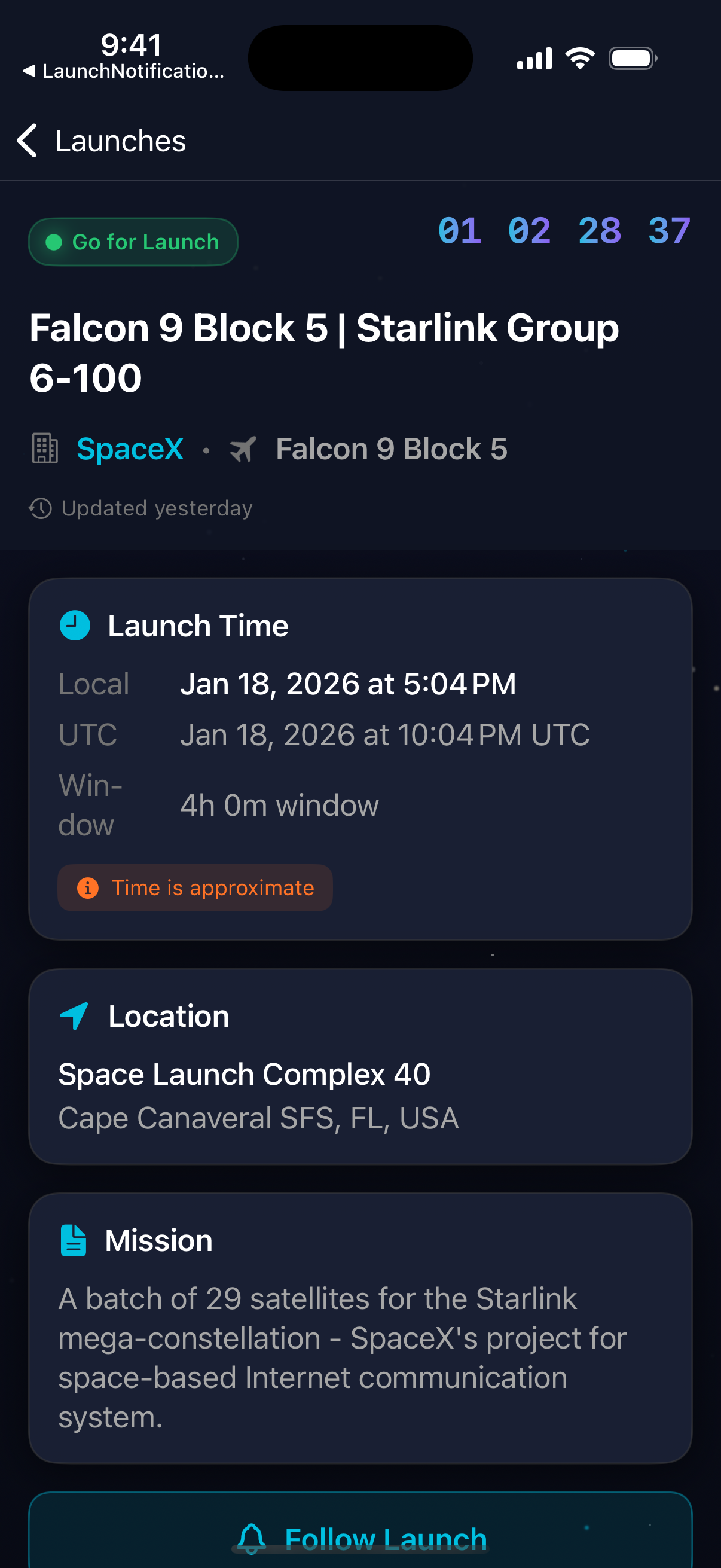Click the countdown timer digits
The height and width of the screenshot is (1568, 721).
click(x=563, y=231)
